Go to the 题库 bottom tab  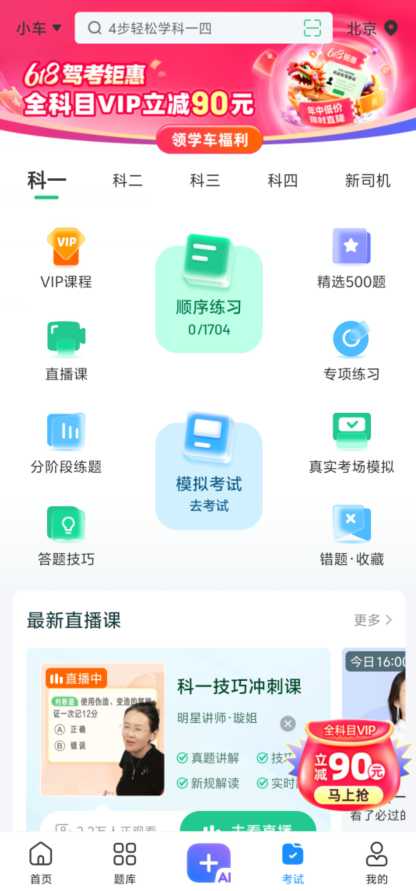(x=124, y=863)
